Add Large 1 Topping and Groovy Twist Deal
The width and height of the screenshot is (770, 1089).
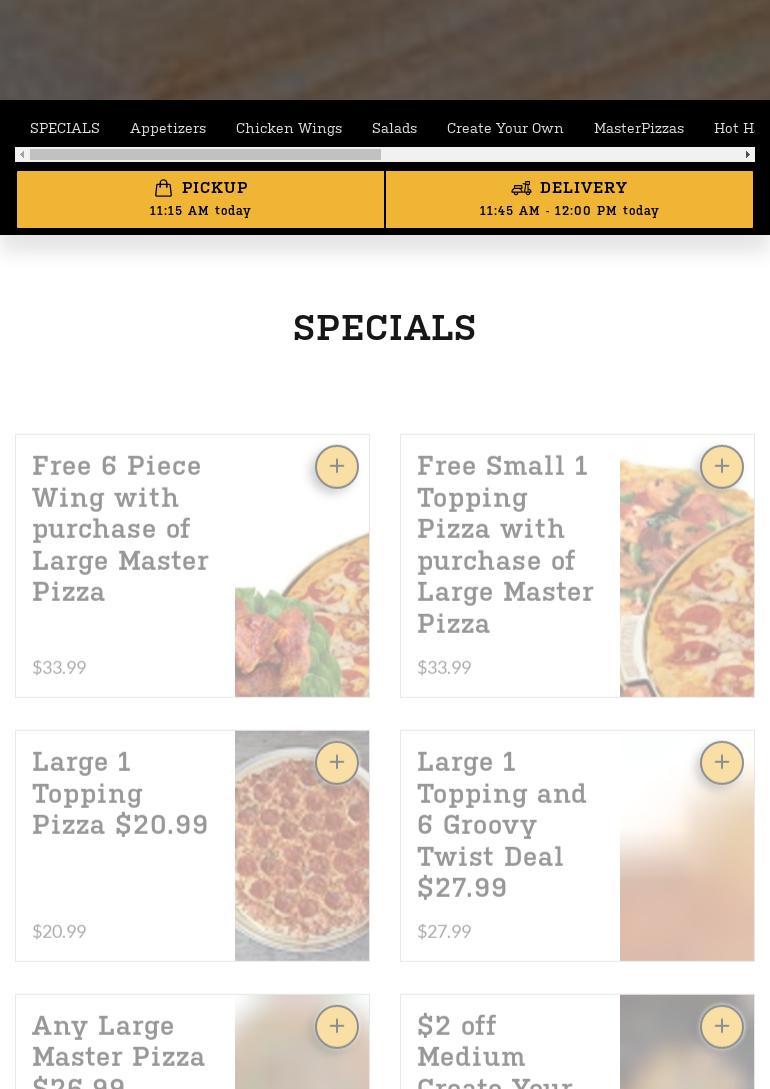[x=722, y=763]
